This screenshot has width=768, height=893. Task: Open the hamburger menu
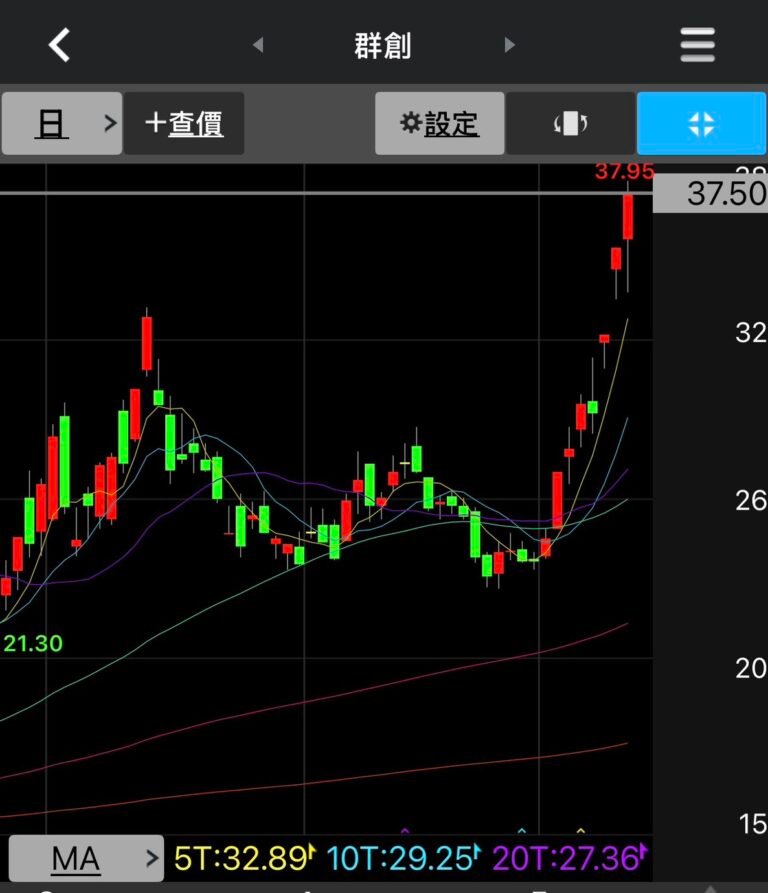coord(697,44)
